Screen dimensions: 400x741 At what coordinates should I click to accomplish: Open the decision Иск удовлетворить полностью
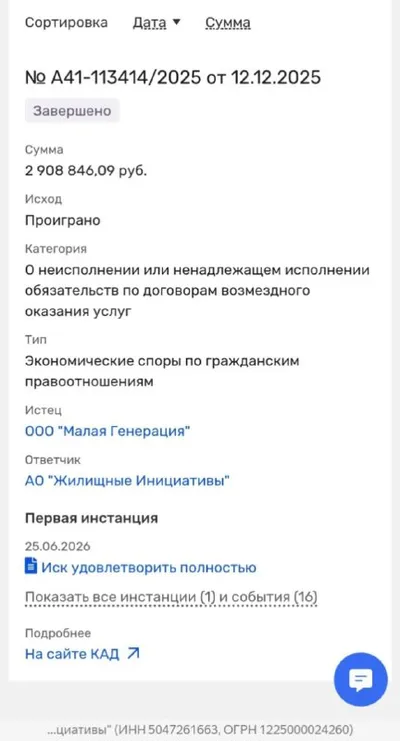[x=140, y=567]
